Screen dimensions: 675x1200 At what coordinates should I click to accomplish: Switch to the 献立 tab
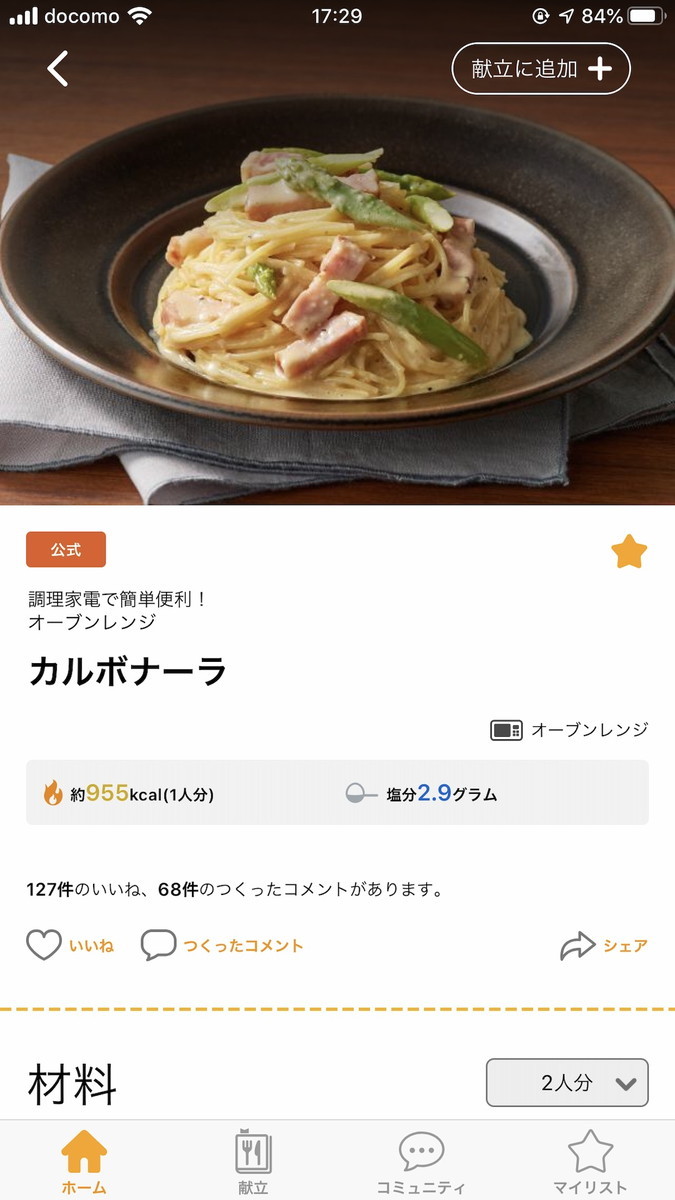pos(253,1162)
